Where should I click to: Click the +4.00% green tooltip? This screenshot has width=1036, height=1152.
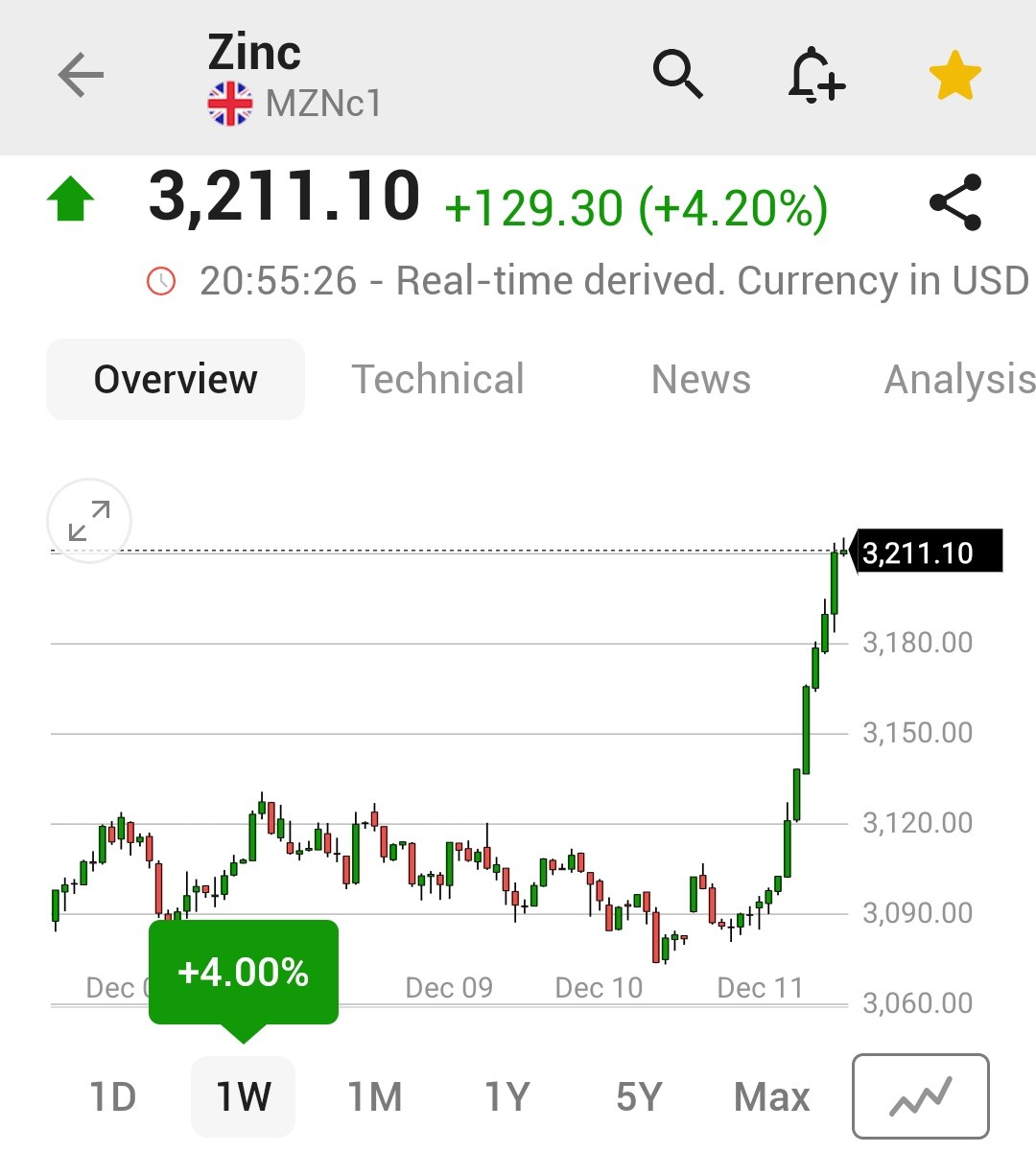(x=243, y=972)
